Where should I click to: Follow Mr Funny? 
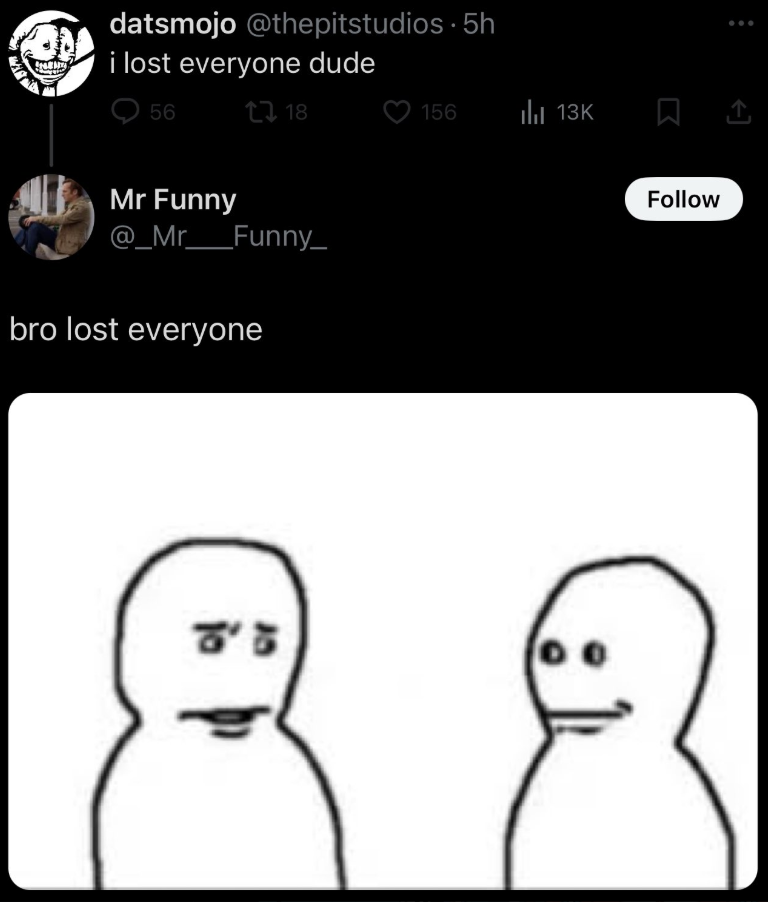coord(683,199)
